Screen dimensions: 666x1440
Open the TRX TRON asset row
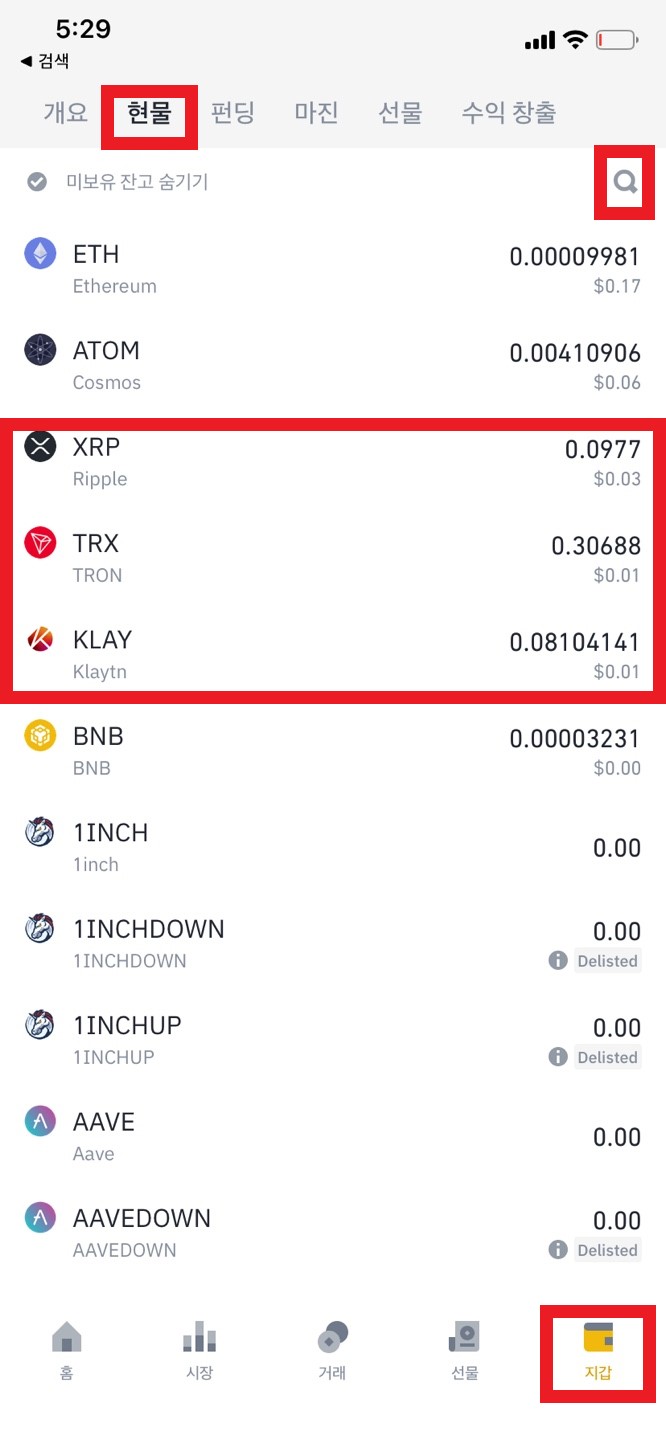click(332, 558)
